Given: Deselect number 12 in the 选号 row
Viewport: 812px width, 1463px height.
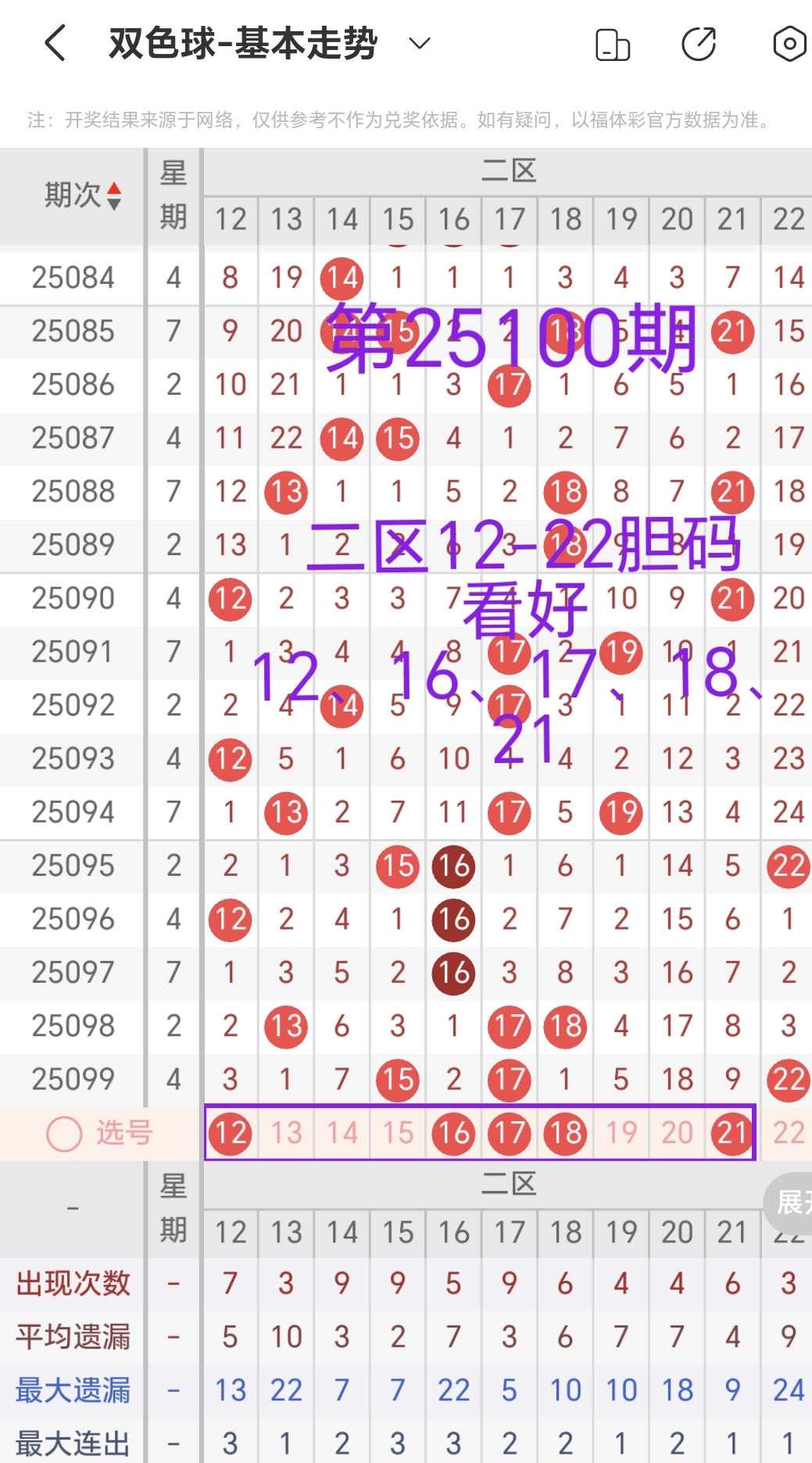Looking at the screenshot, I should click(229, 1133).
